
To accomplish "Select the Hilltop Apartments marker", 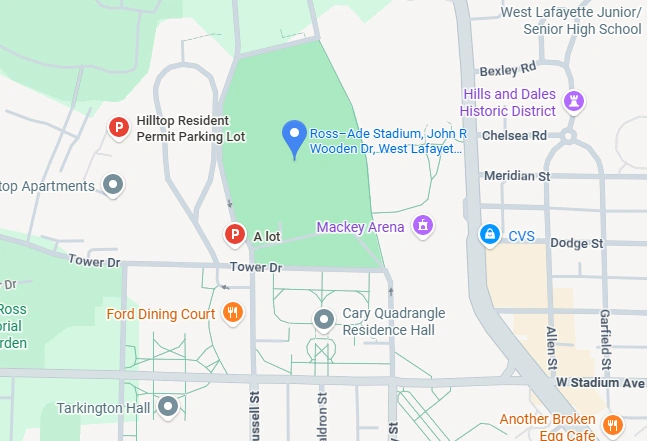I will click(x=114, y=185).
